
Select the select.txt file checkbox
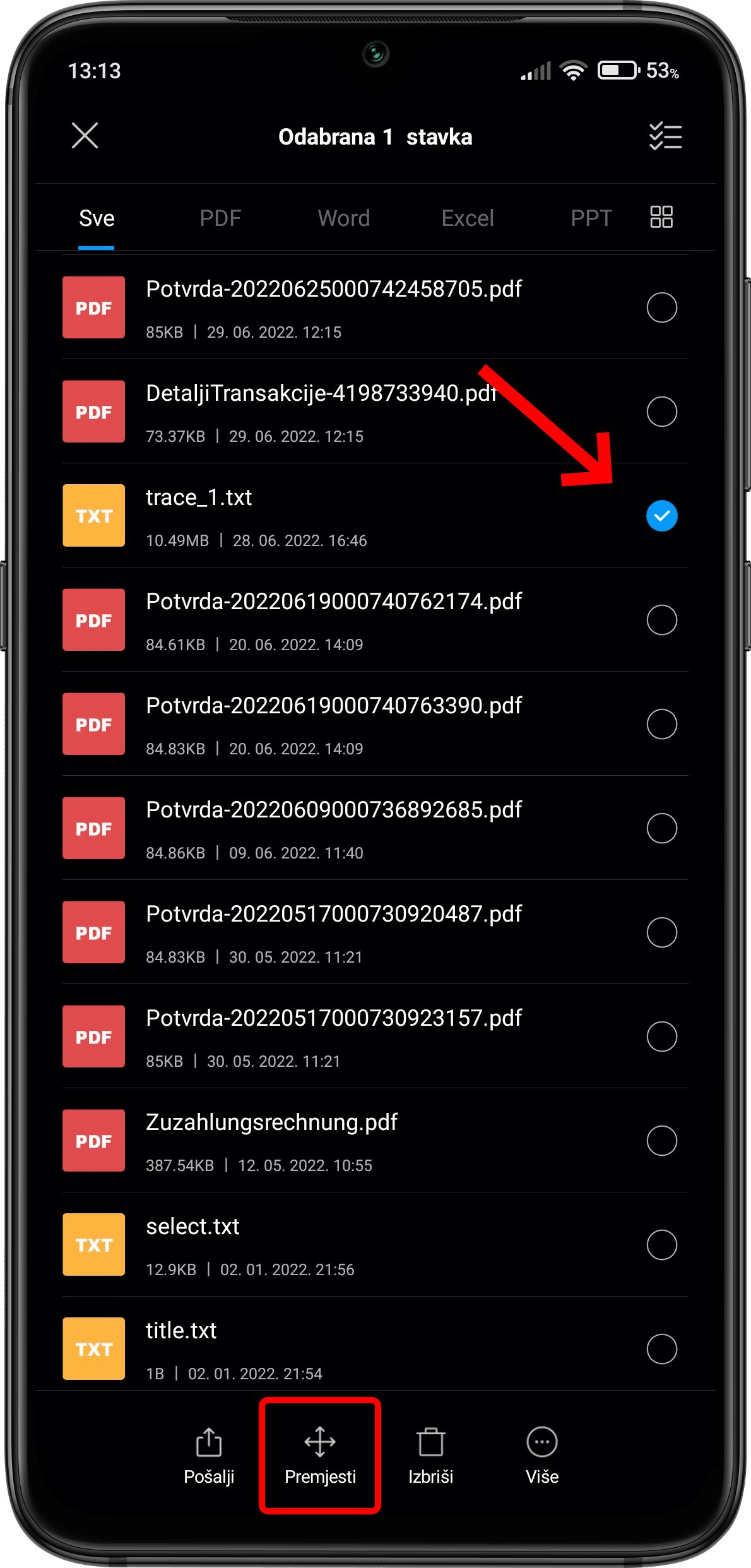tap(661, 1244)
